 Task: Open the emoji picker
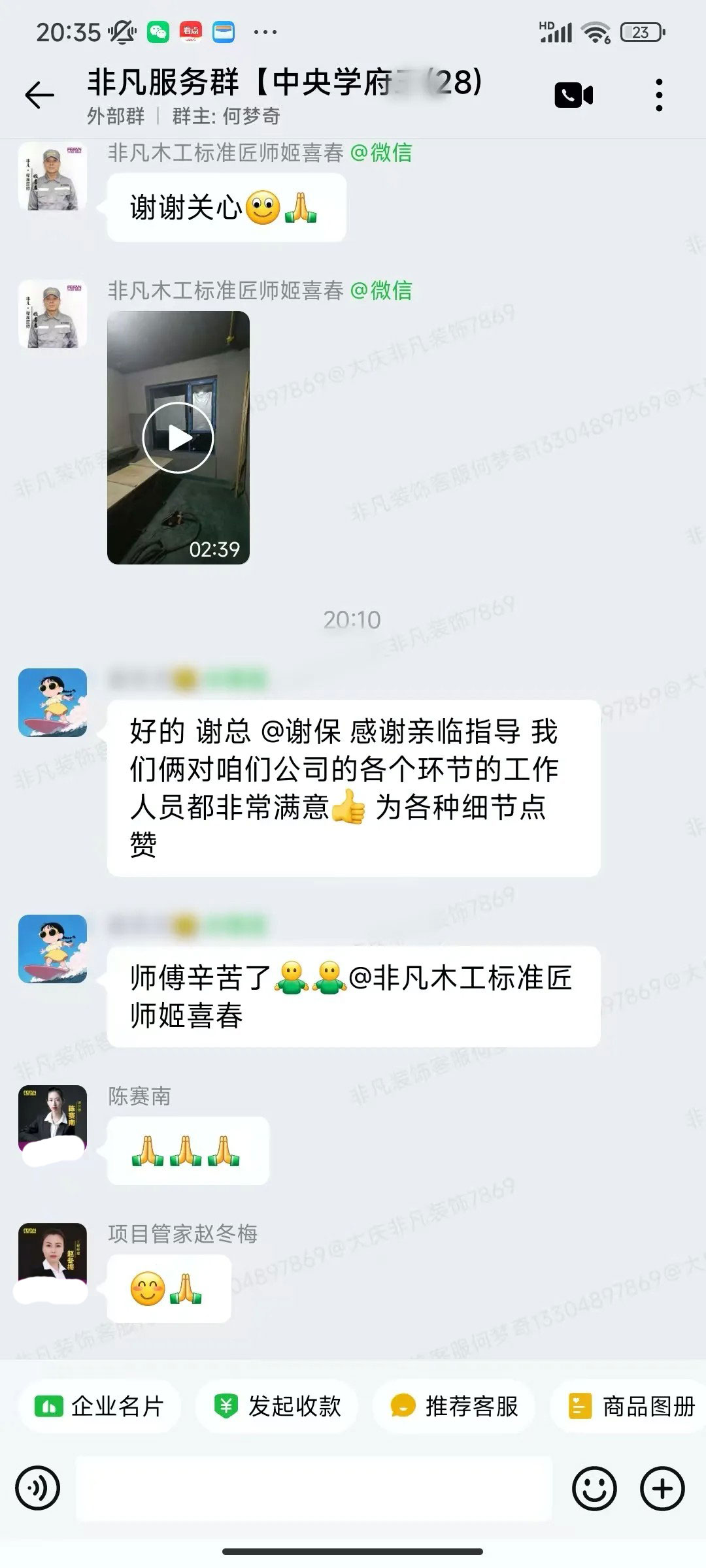(594, 1488)
